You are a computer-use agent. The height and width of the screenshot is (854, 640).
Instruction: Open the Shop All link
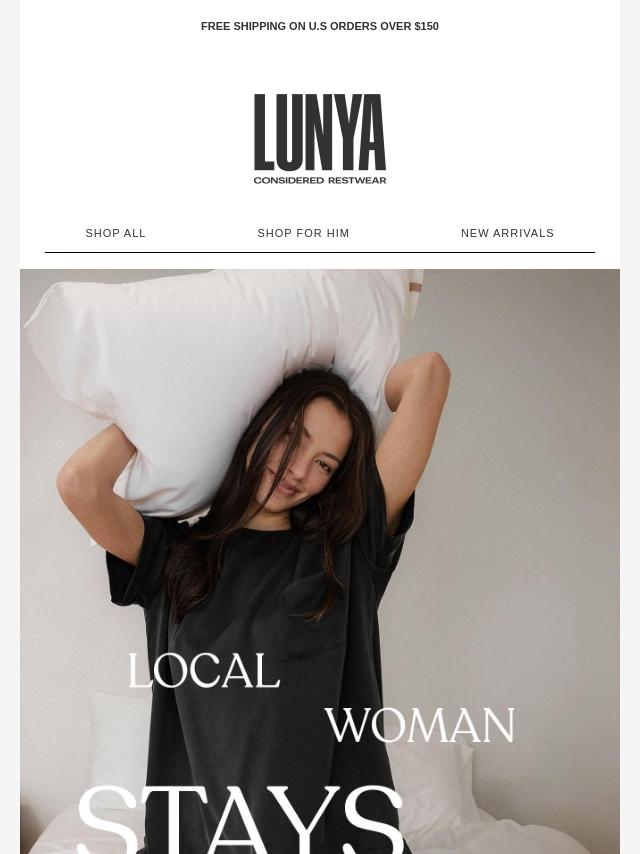(x=116, y=233)
